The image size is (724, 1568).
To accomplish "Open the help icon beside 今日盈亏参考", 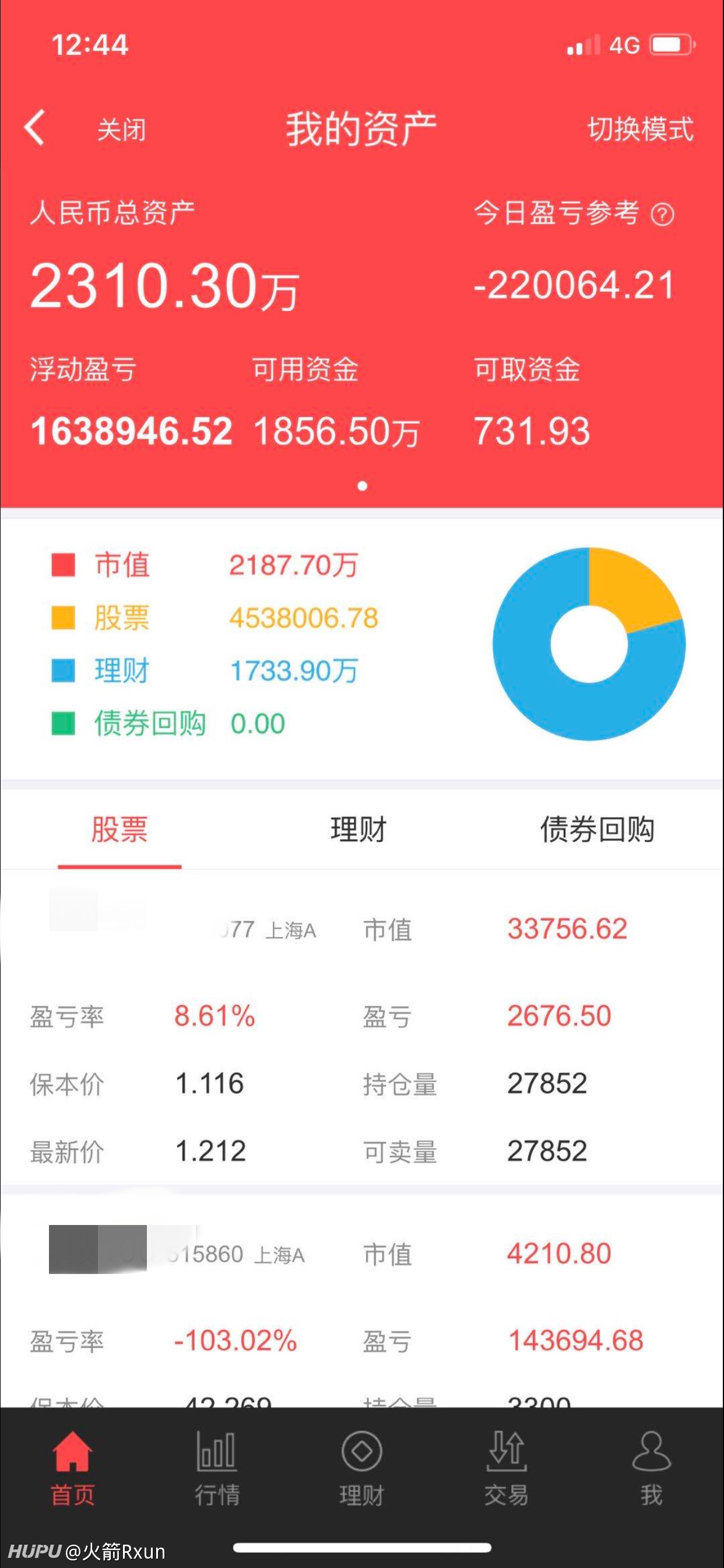I will 663,214.
